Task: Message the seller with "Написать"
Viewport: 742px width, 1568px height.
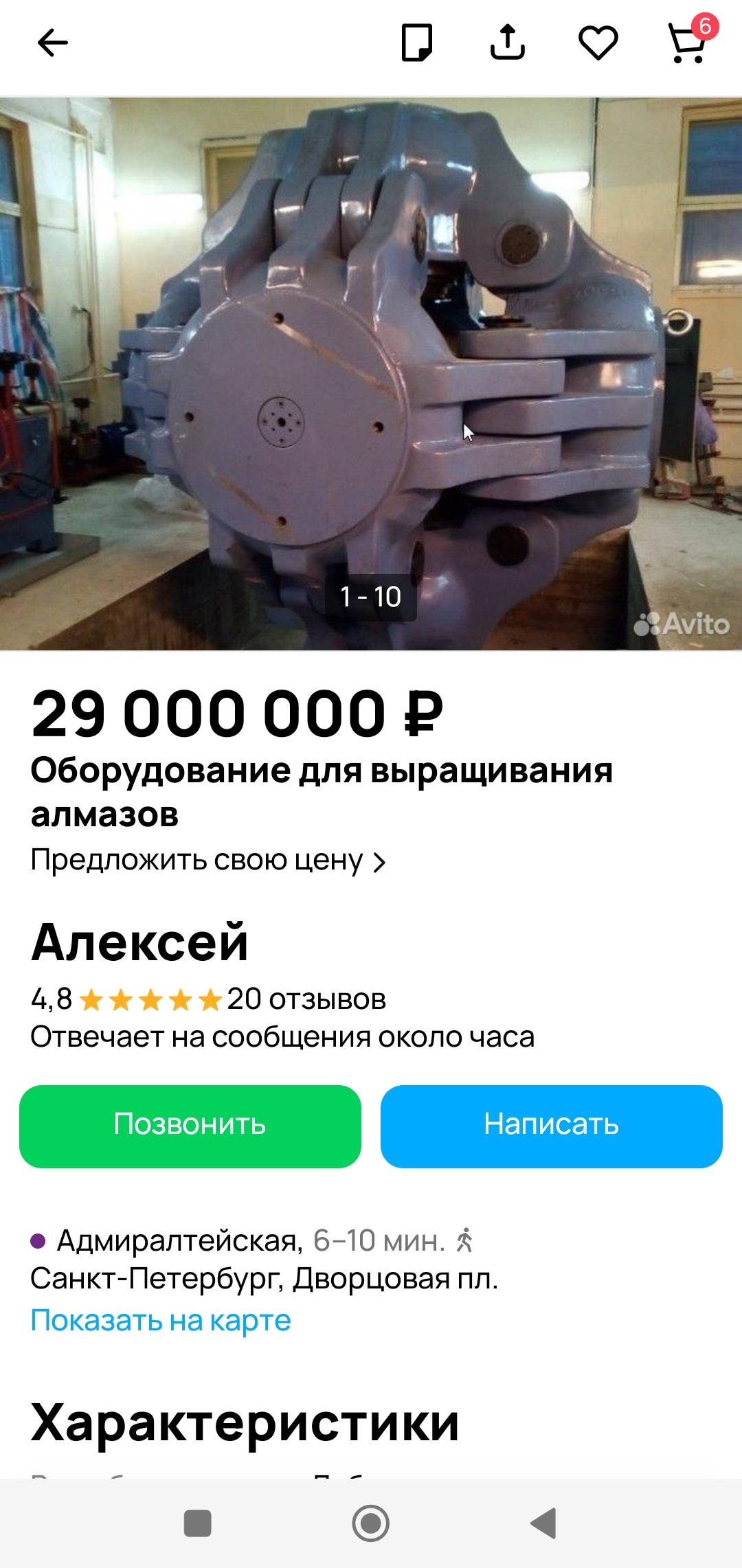Action: pos(551,1126)
